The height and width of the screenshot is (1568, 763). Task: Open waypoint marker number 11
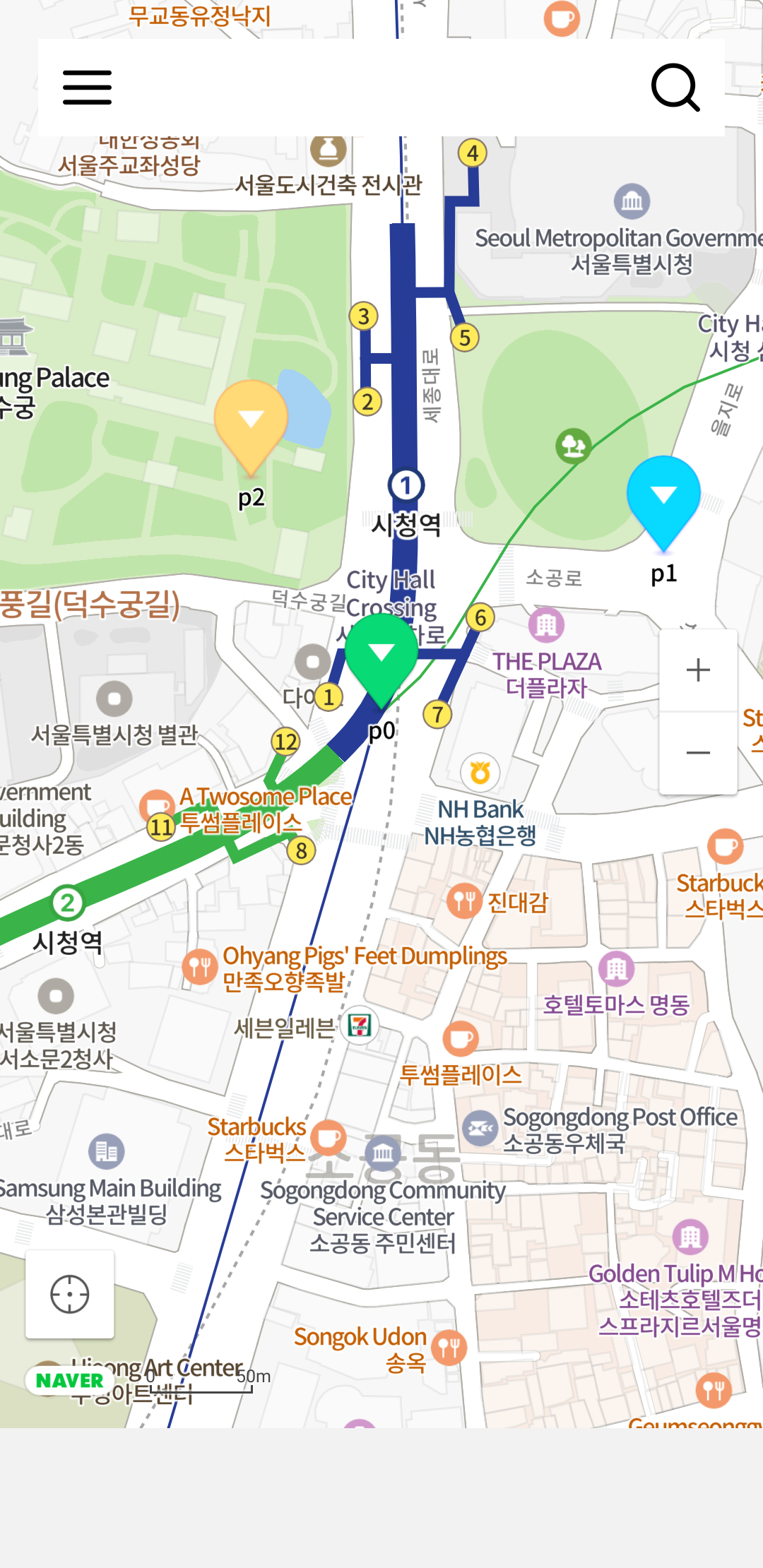[x=161, y=826]
